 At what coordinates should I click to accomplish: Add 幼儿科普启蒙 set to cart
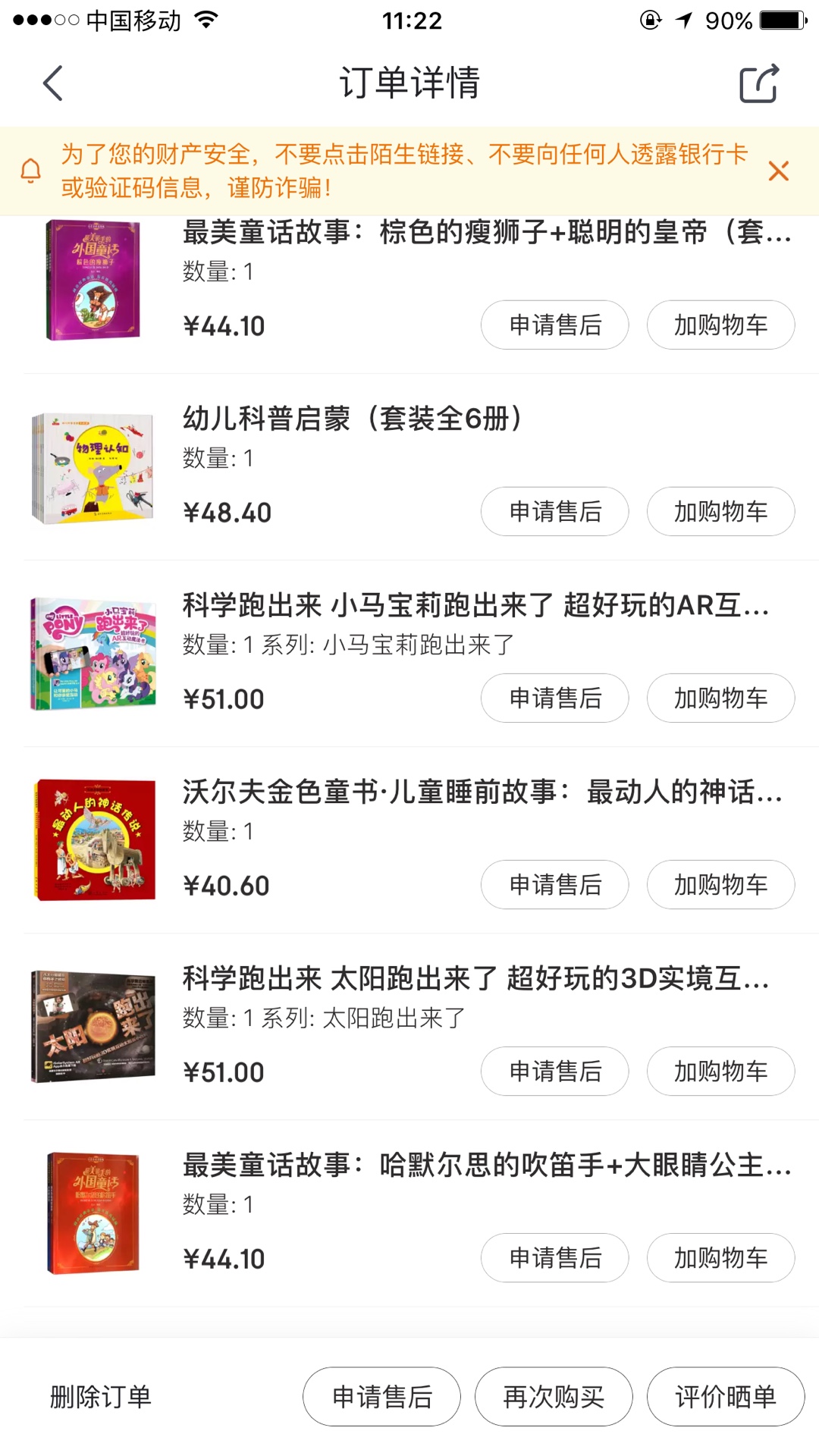tap(720, 512)
